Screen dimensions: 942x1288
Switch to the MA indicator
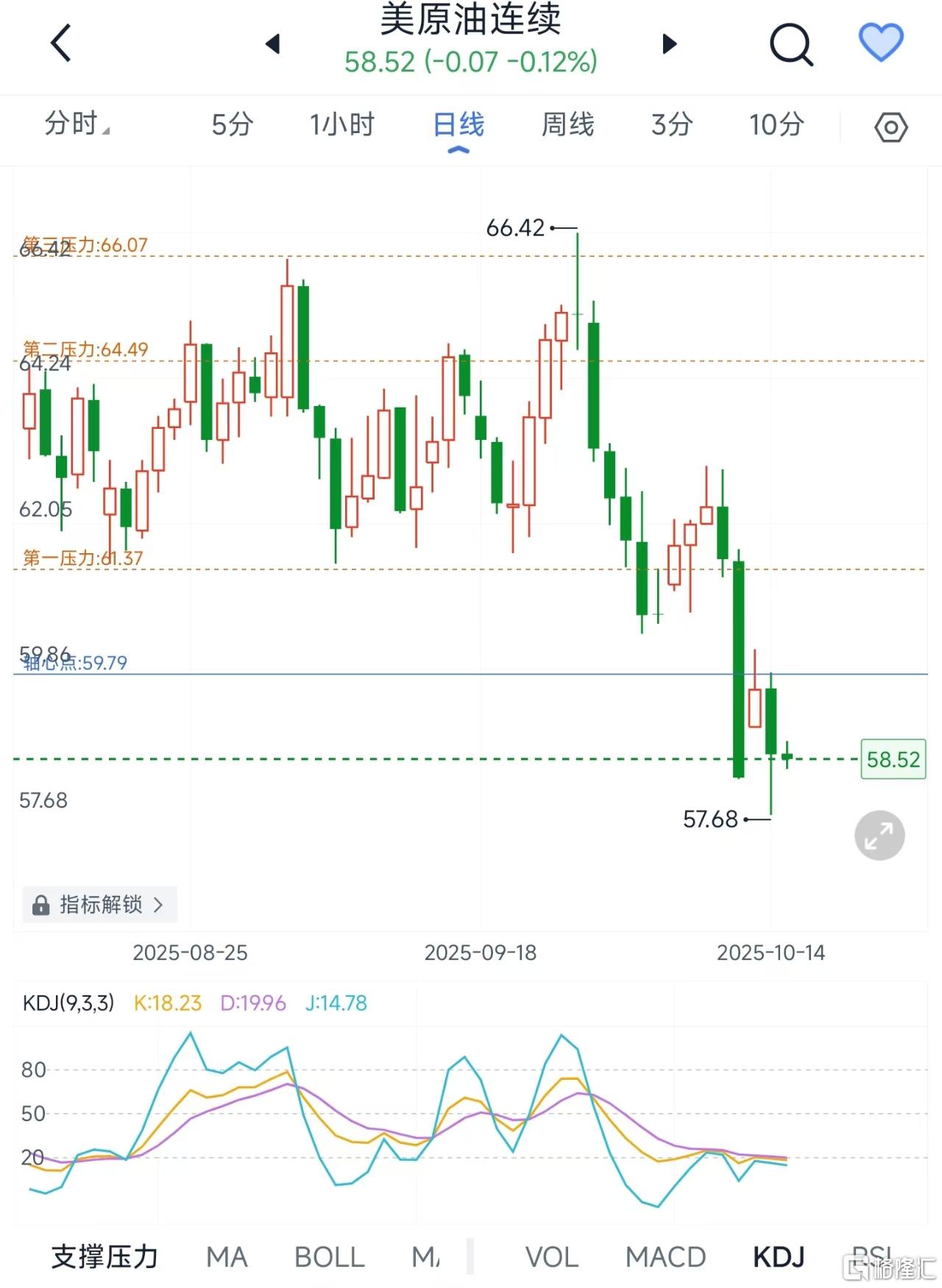point(227,1257)
